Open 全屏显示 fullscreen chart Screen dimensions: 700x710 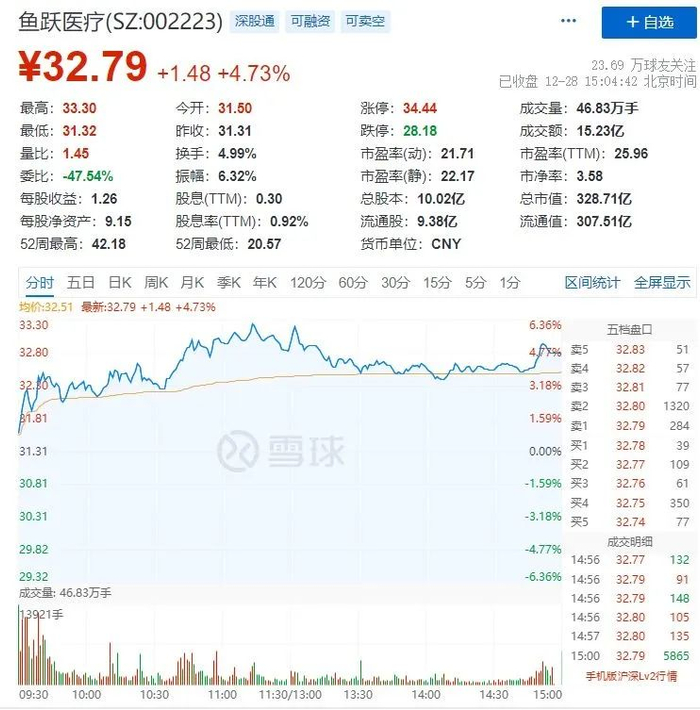662,283
